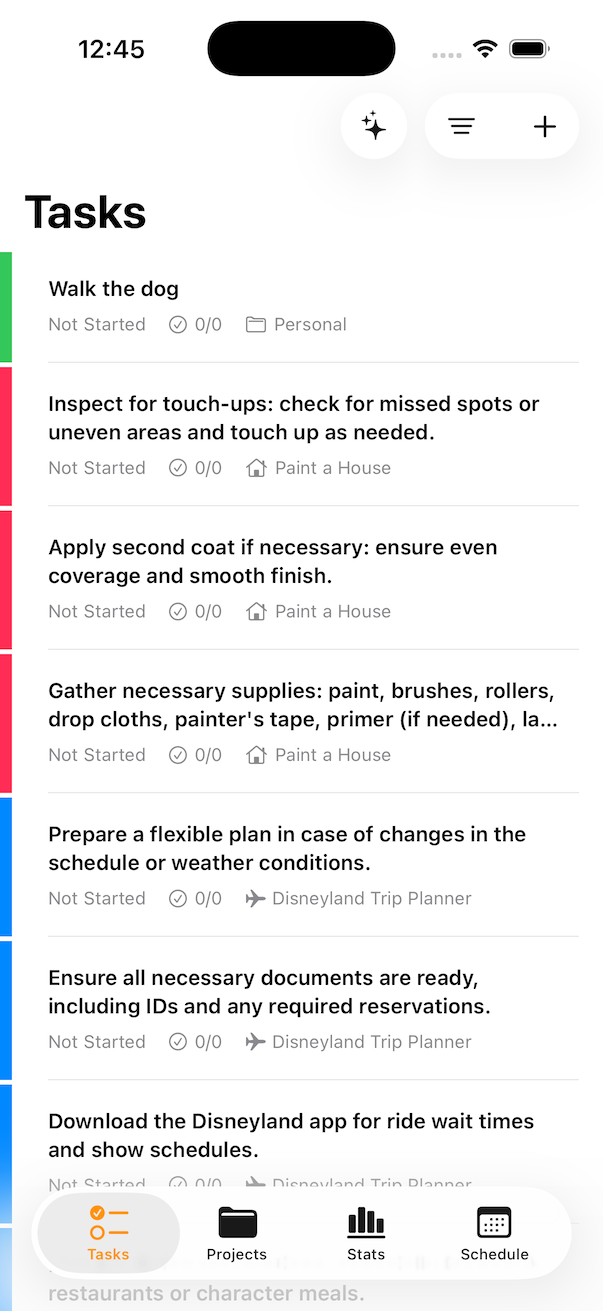Open the 'Apply second coat' task

pyautogui.click(x=300, y=577)
